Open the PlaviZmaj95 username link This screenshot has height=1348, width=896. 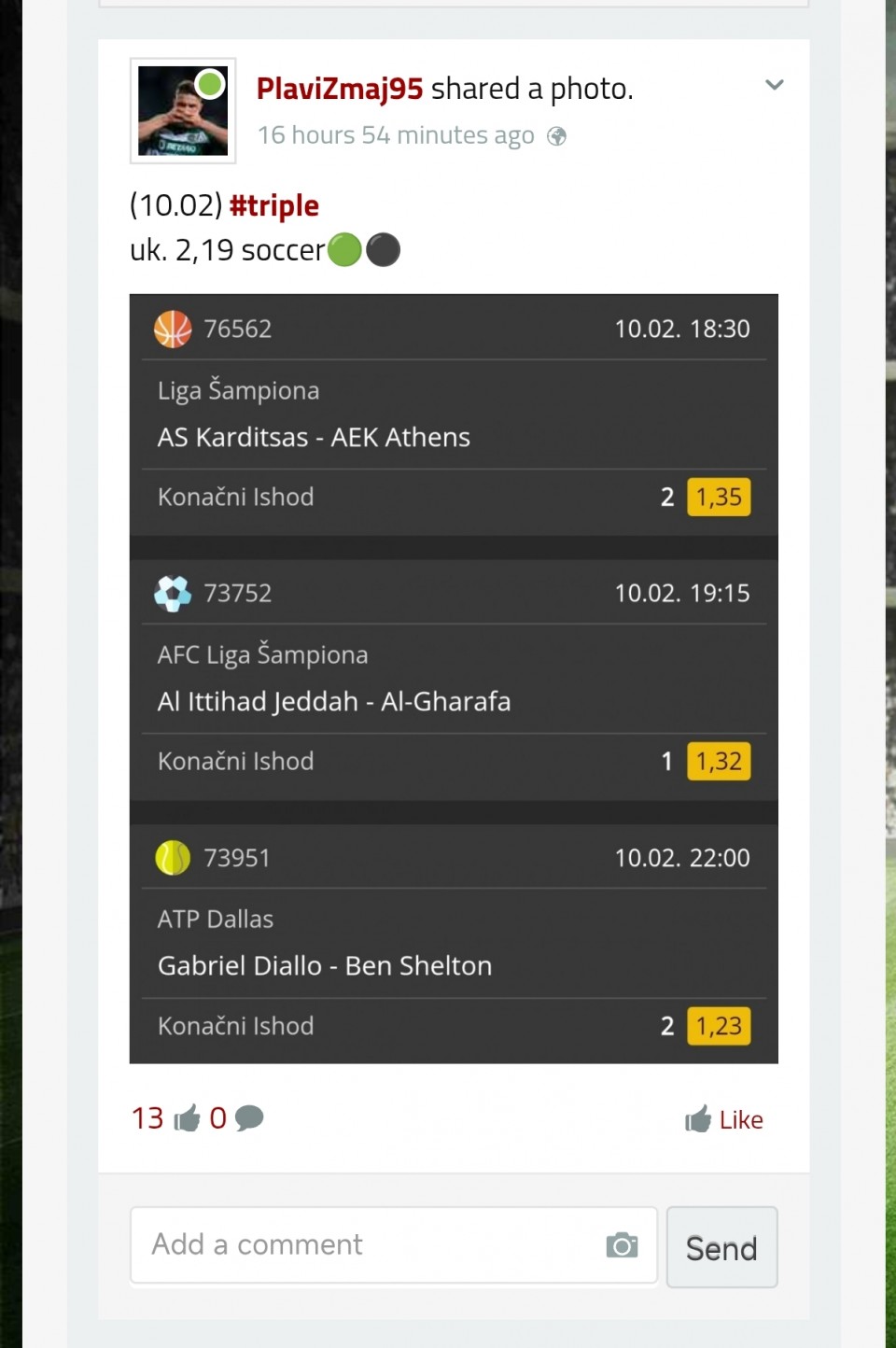tap(340, 89)
